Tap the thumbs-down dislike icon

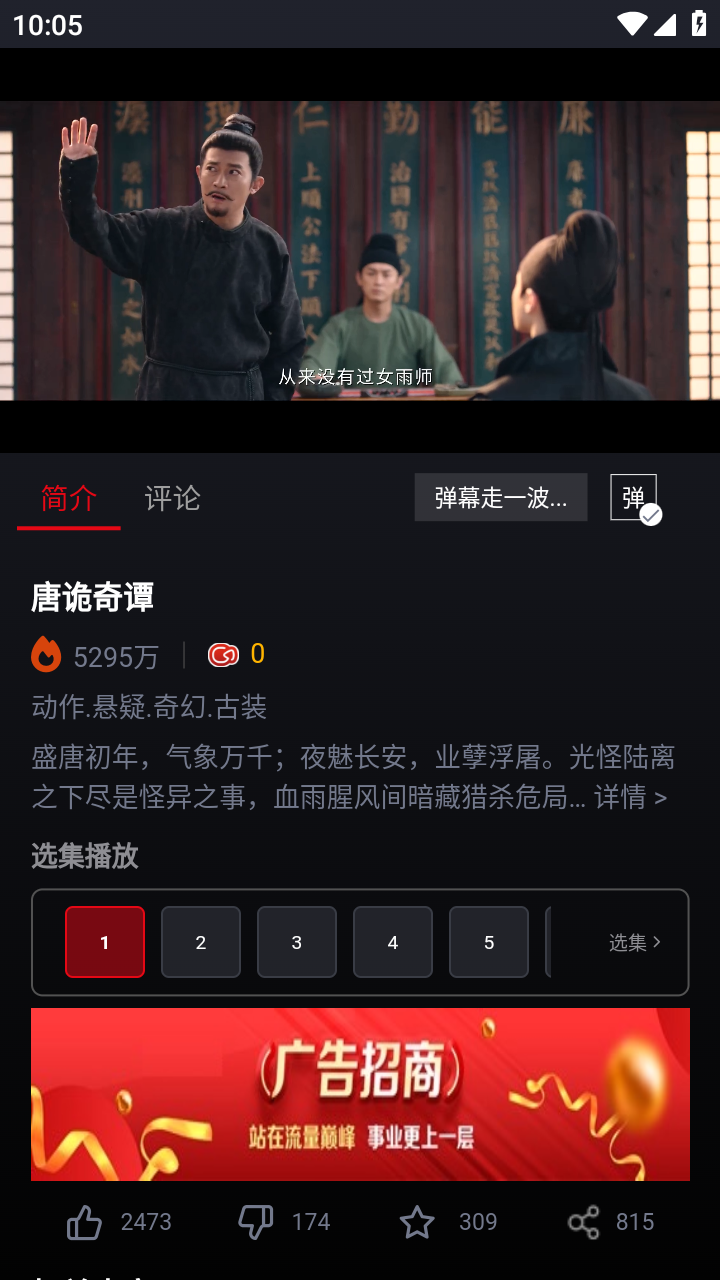[255, 1221]
